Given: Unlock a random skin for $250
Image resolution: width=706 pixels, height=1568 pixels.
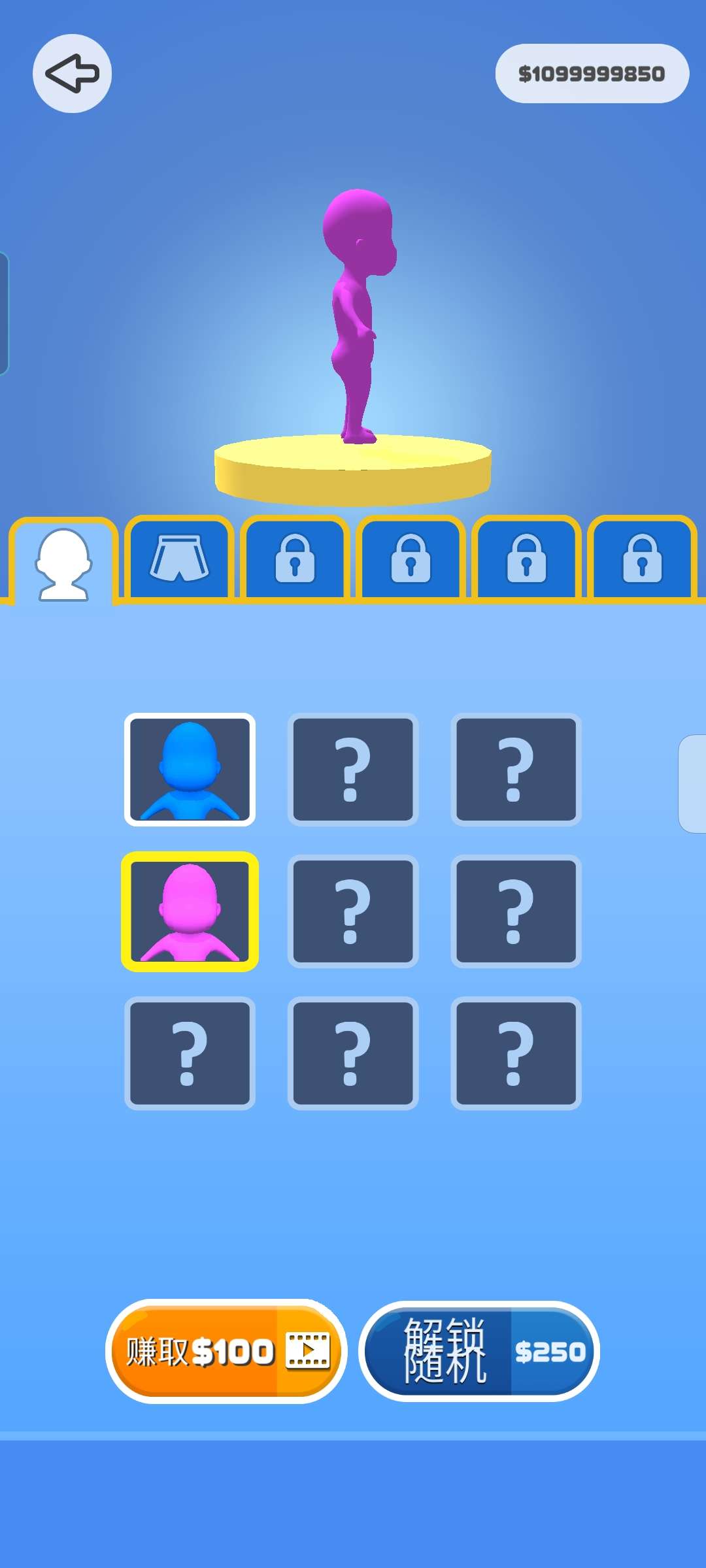Looking at the screenshot, I should coord(479,1351).
